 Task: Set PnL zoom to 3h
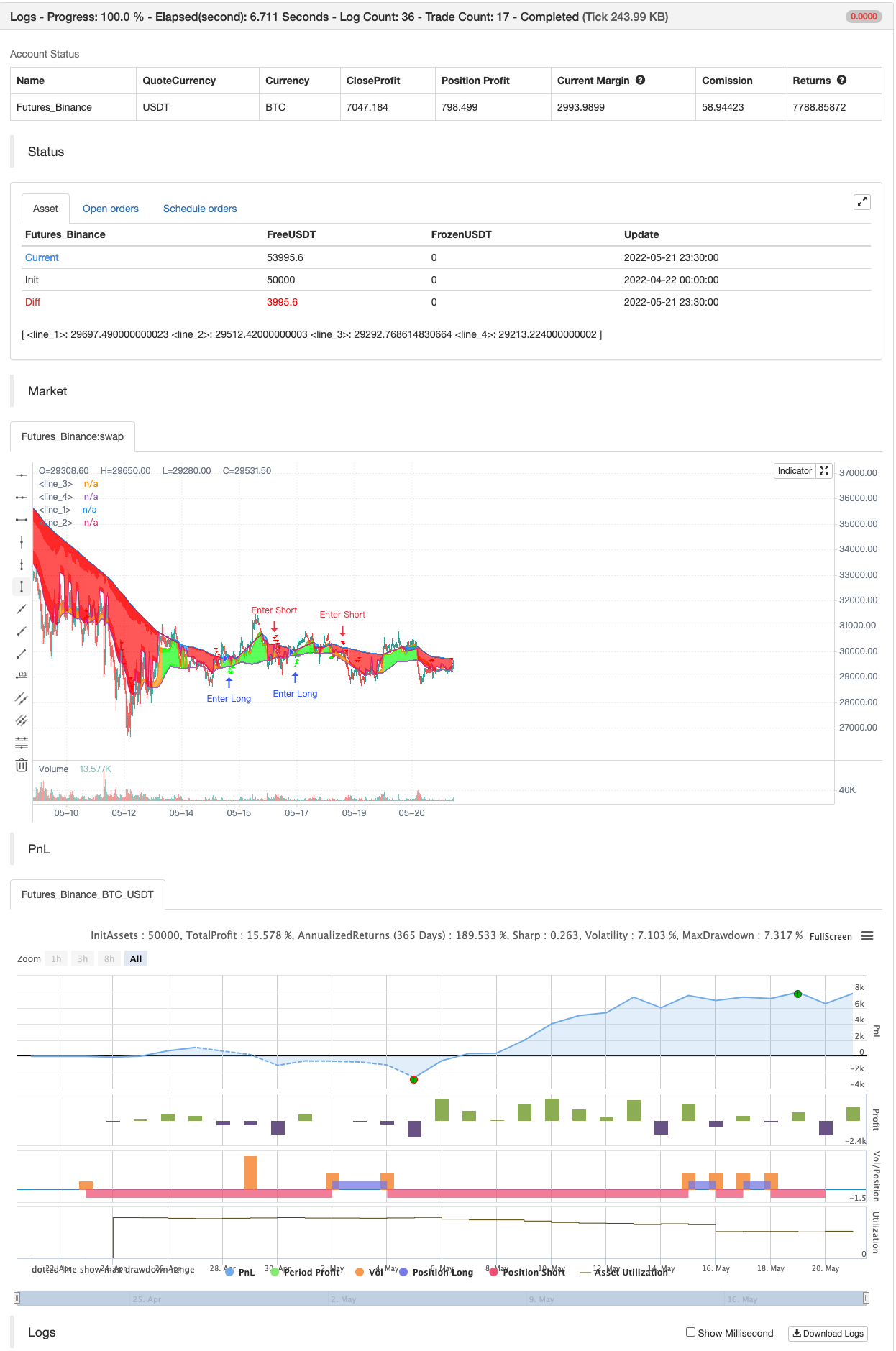pos(83,958)
